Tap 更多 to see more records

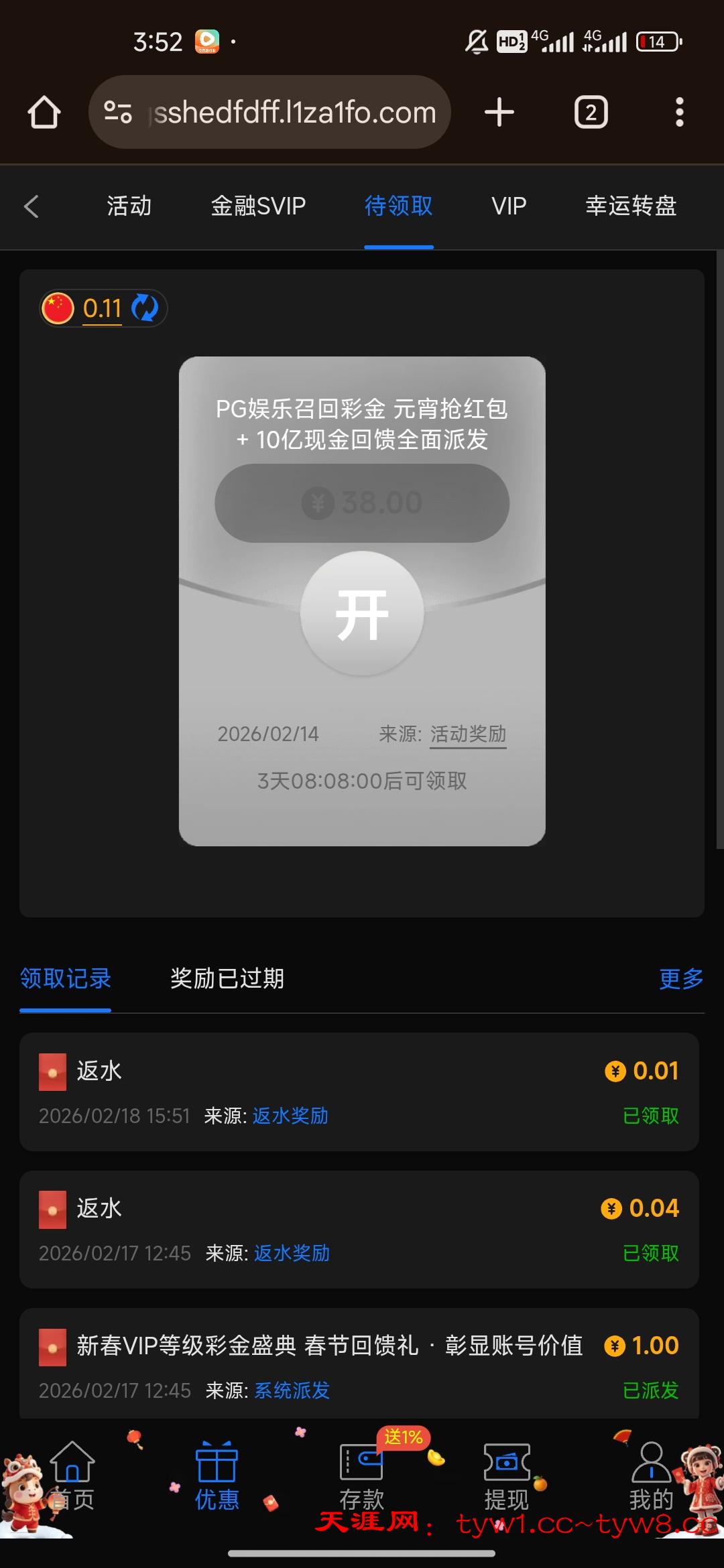coord(681,979)
